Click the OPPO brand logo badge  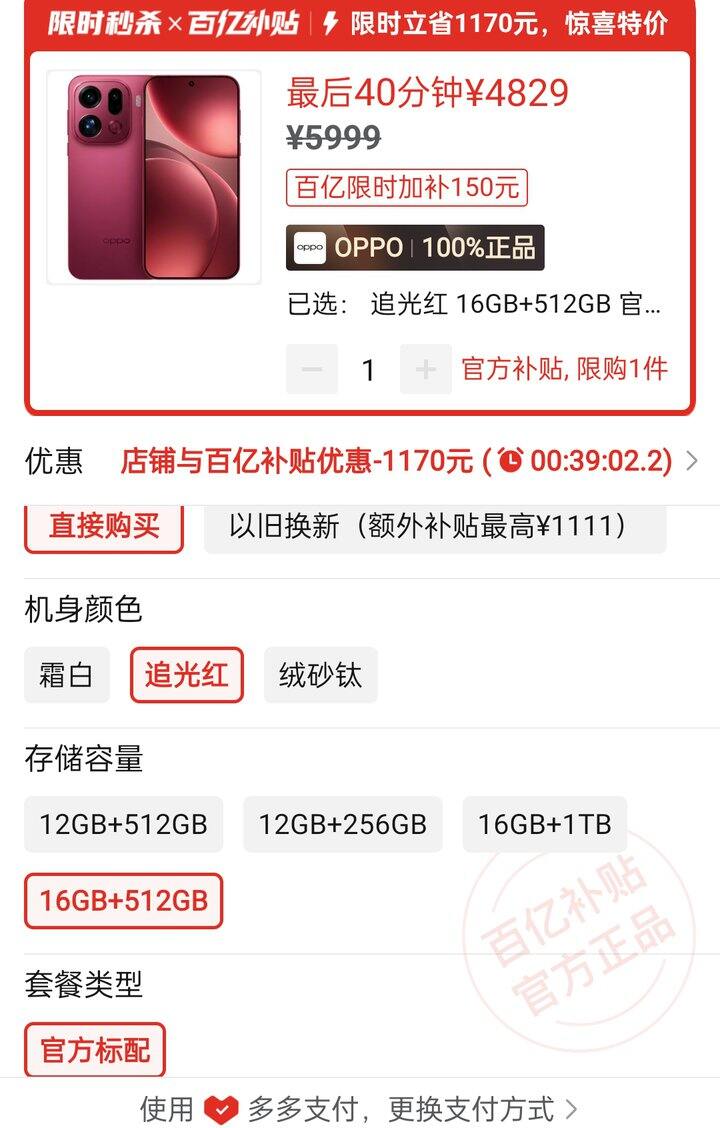coord(311,246)
